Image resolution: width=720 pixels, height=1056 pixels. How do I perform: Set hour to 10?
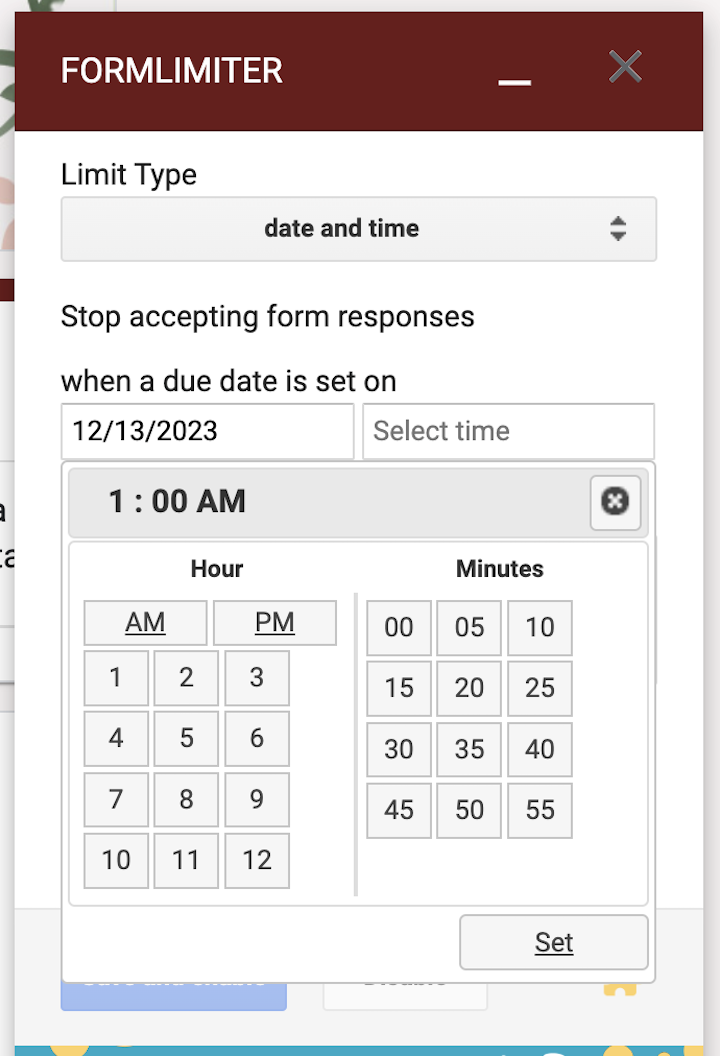pos(116,860)
